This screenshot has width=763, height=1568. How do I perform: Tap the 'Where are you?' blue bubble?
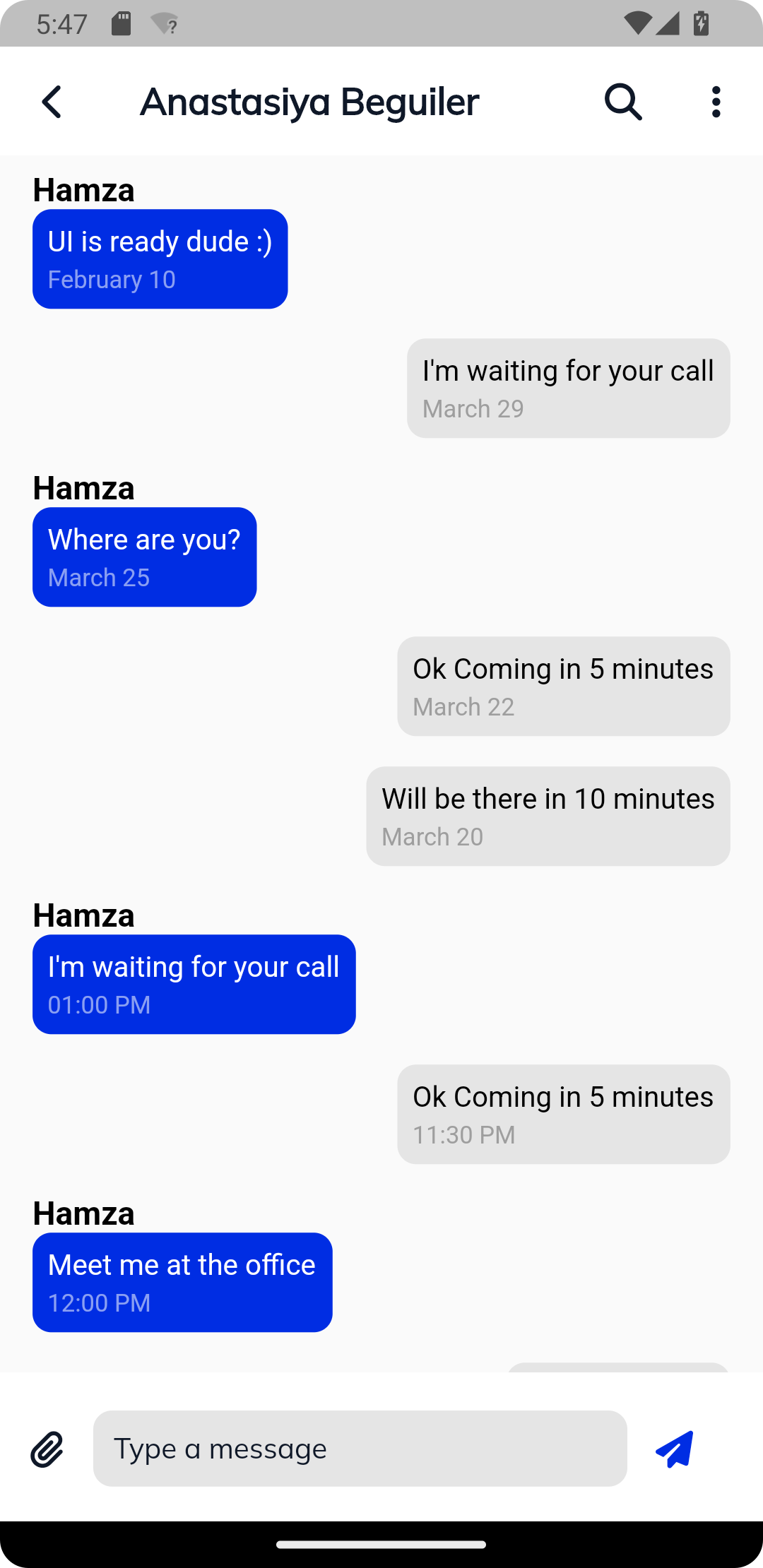coord(144,557)
